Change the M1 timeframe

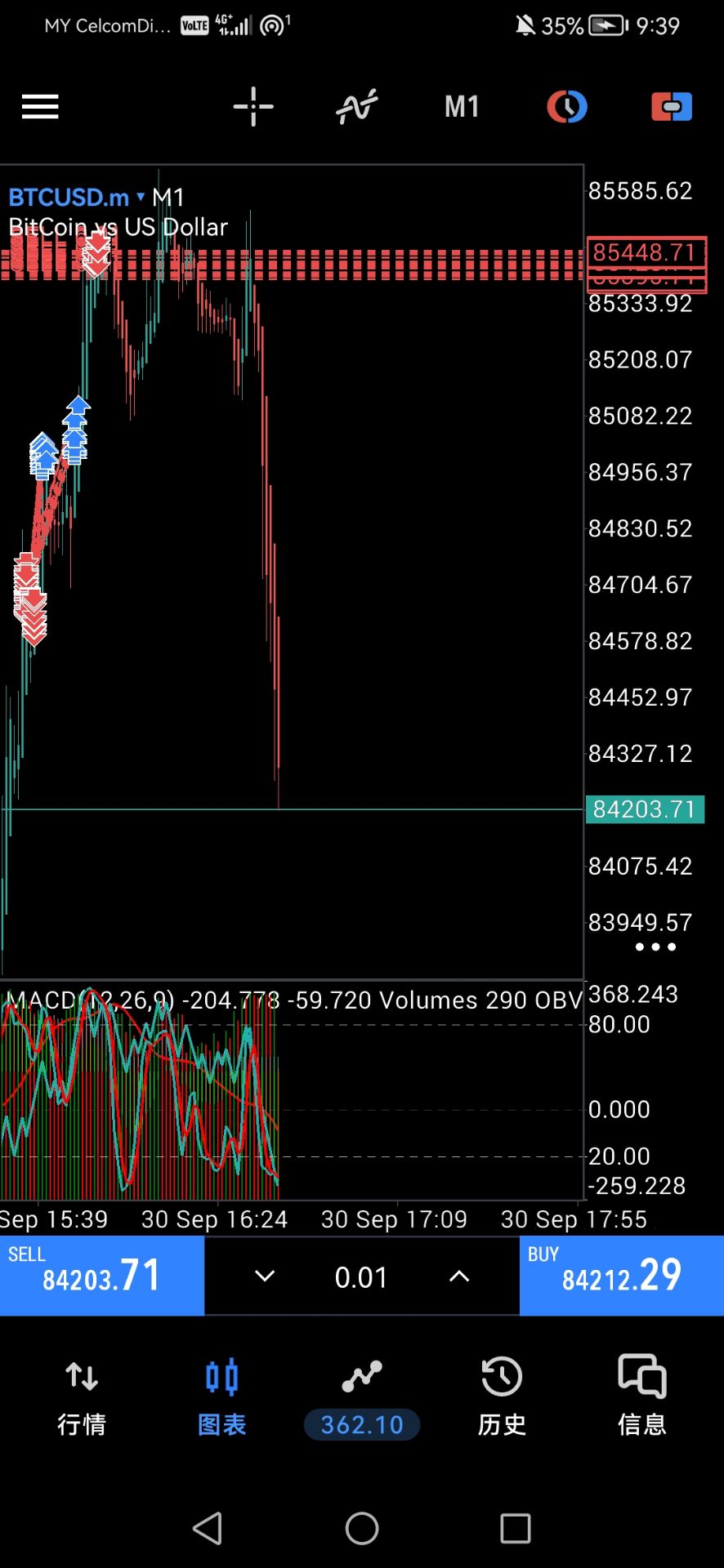point(462,107)
